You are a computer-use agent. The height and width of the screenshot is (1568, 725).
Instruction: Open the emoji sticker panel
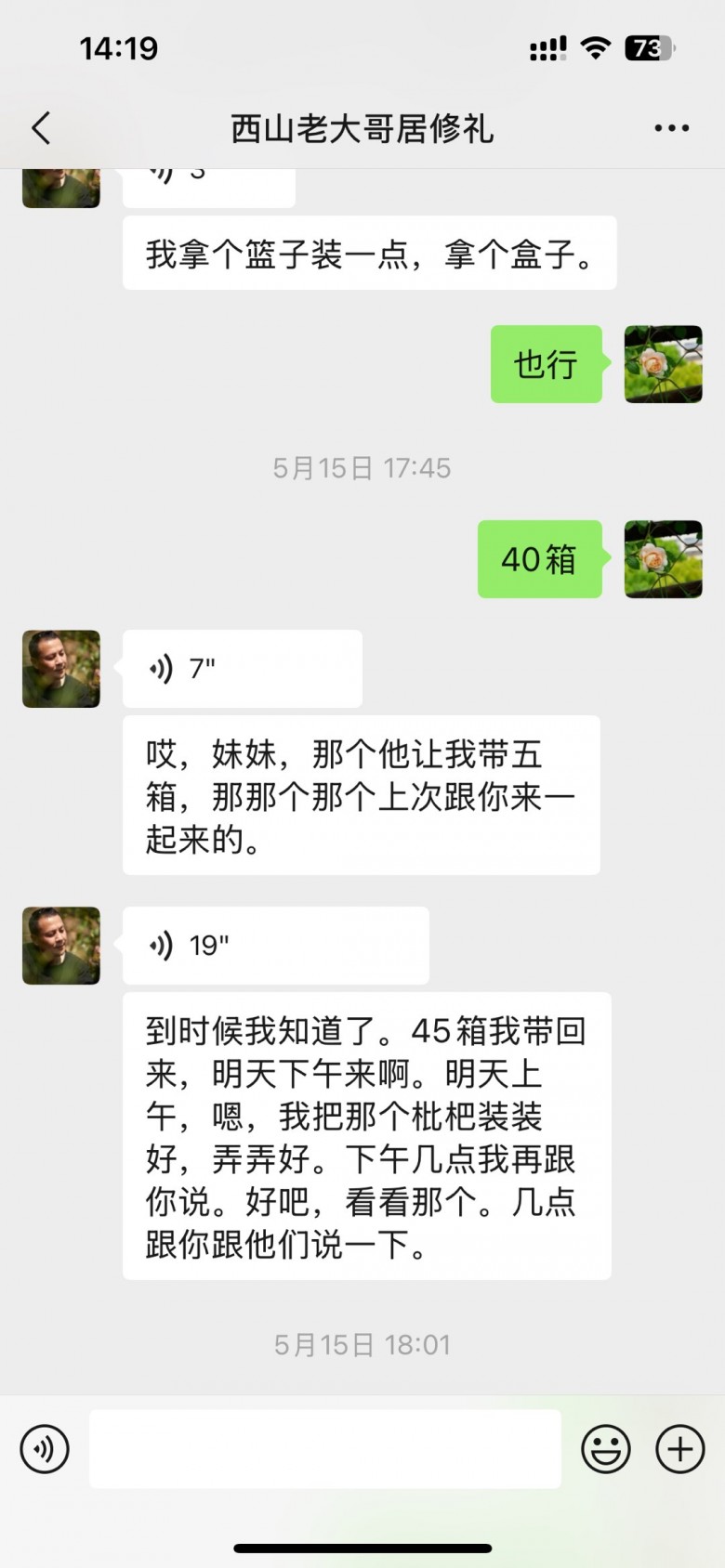(x=606, y=1449)
